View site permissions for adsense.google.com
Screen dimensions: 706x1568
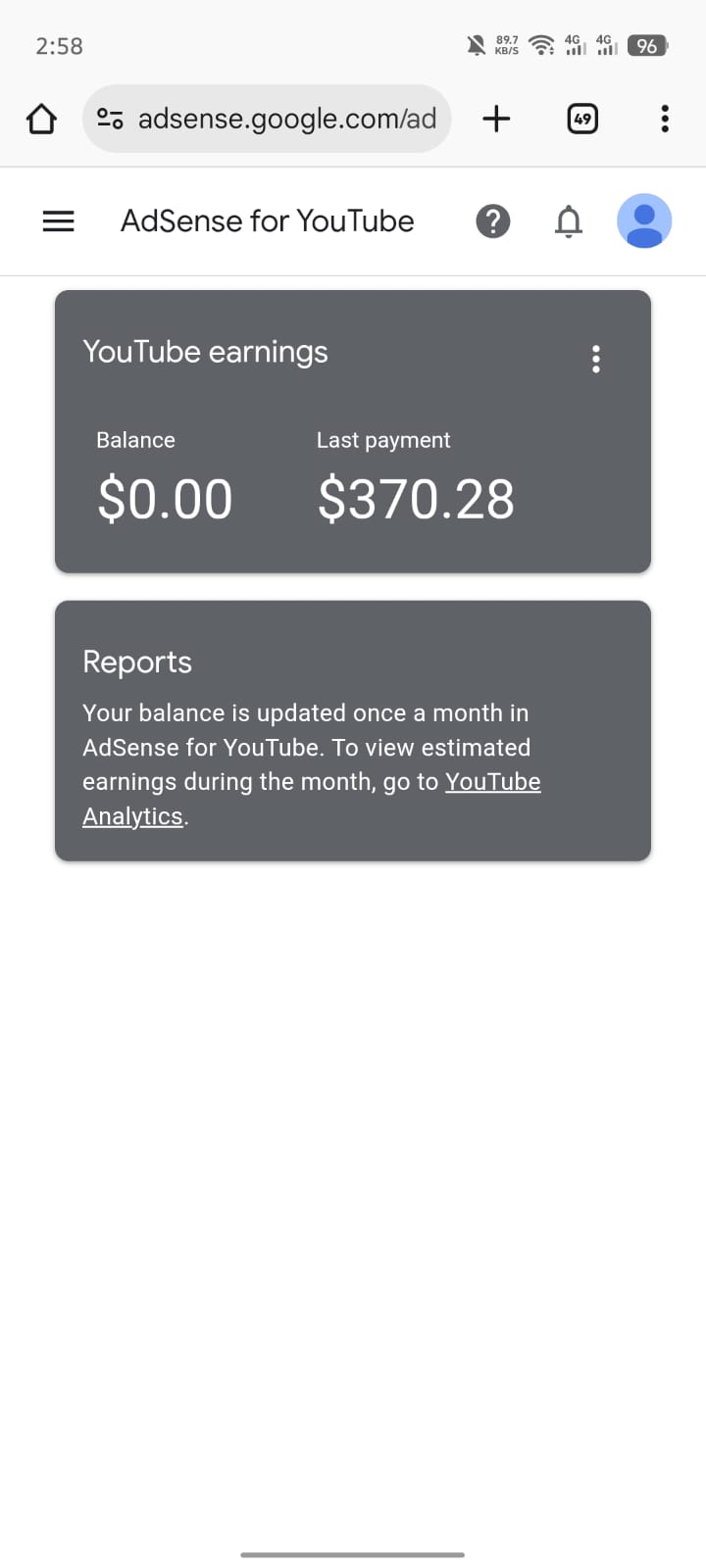click(x=110, y=118)
